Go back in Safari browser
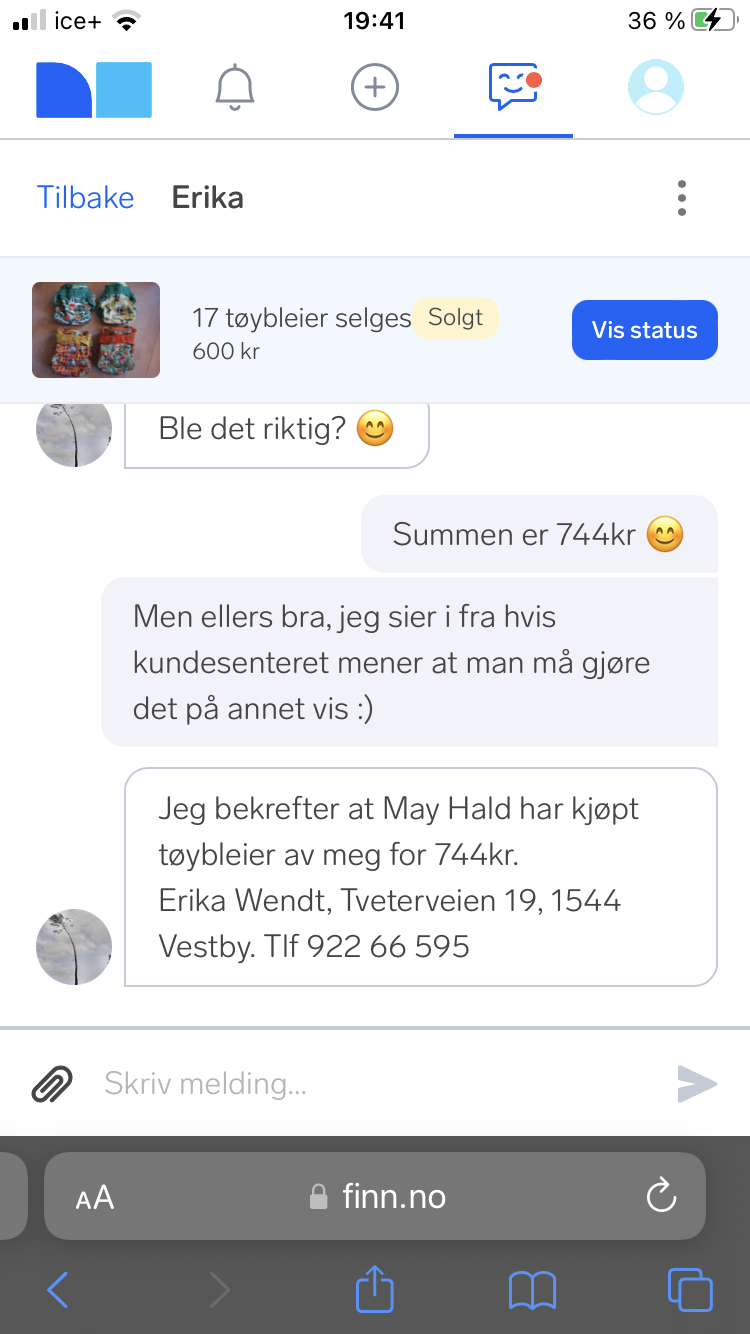Viewport: 750px width, 1334px height. point(58,1290)
